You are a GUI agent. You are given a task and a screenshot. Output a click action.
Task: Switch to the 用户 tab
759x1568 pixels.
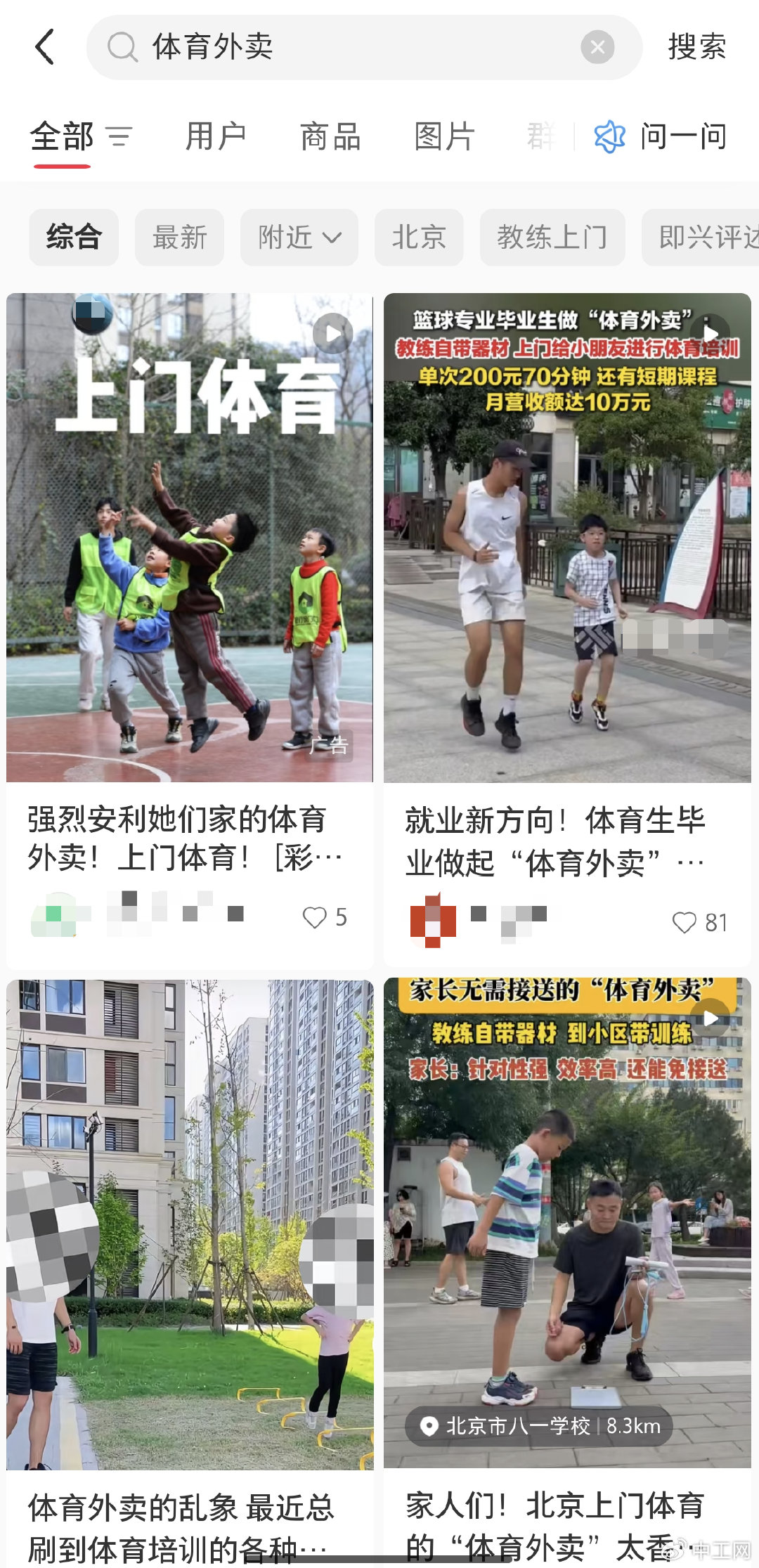coord(215,136)
